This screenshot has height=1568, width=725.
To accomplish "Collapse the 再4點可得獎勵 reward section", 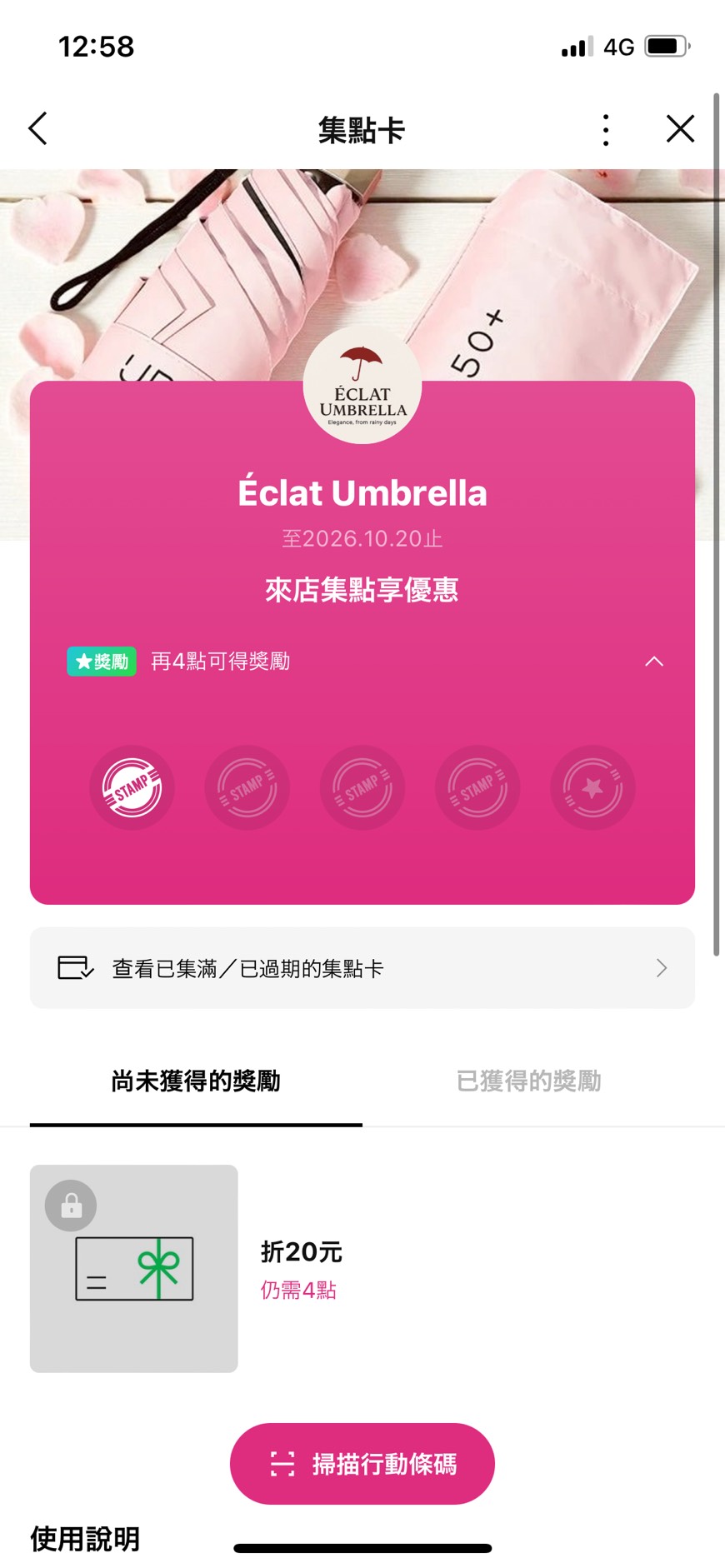I will click(x=654, y=662).
